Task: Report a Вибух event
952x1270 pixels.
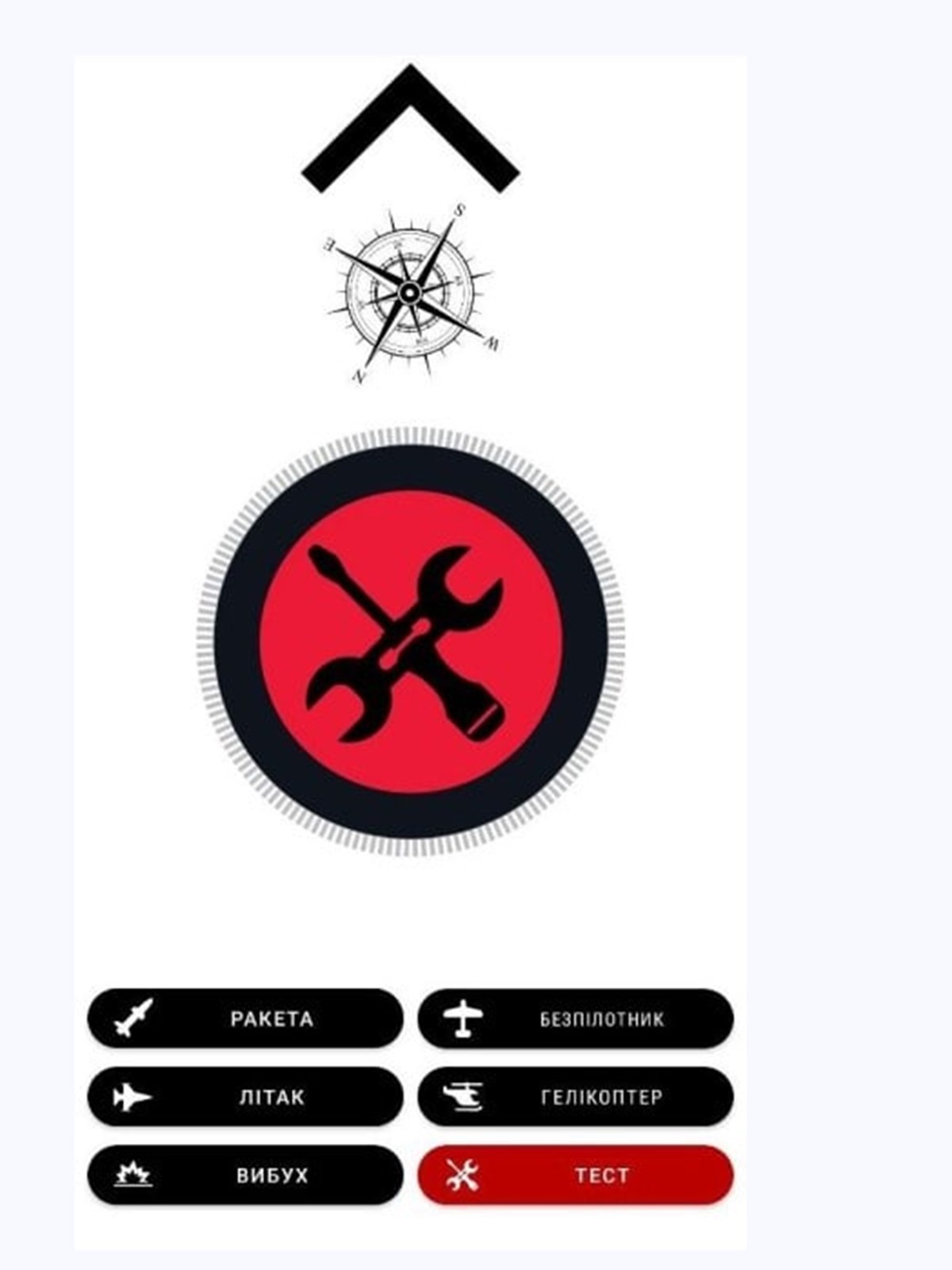Action: (245, 1175)
